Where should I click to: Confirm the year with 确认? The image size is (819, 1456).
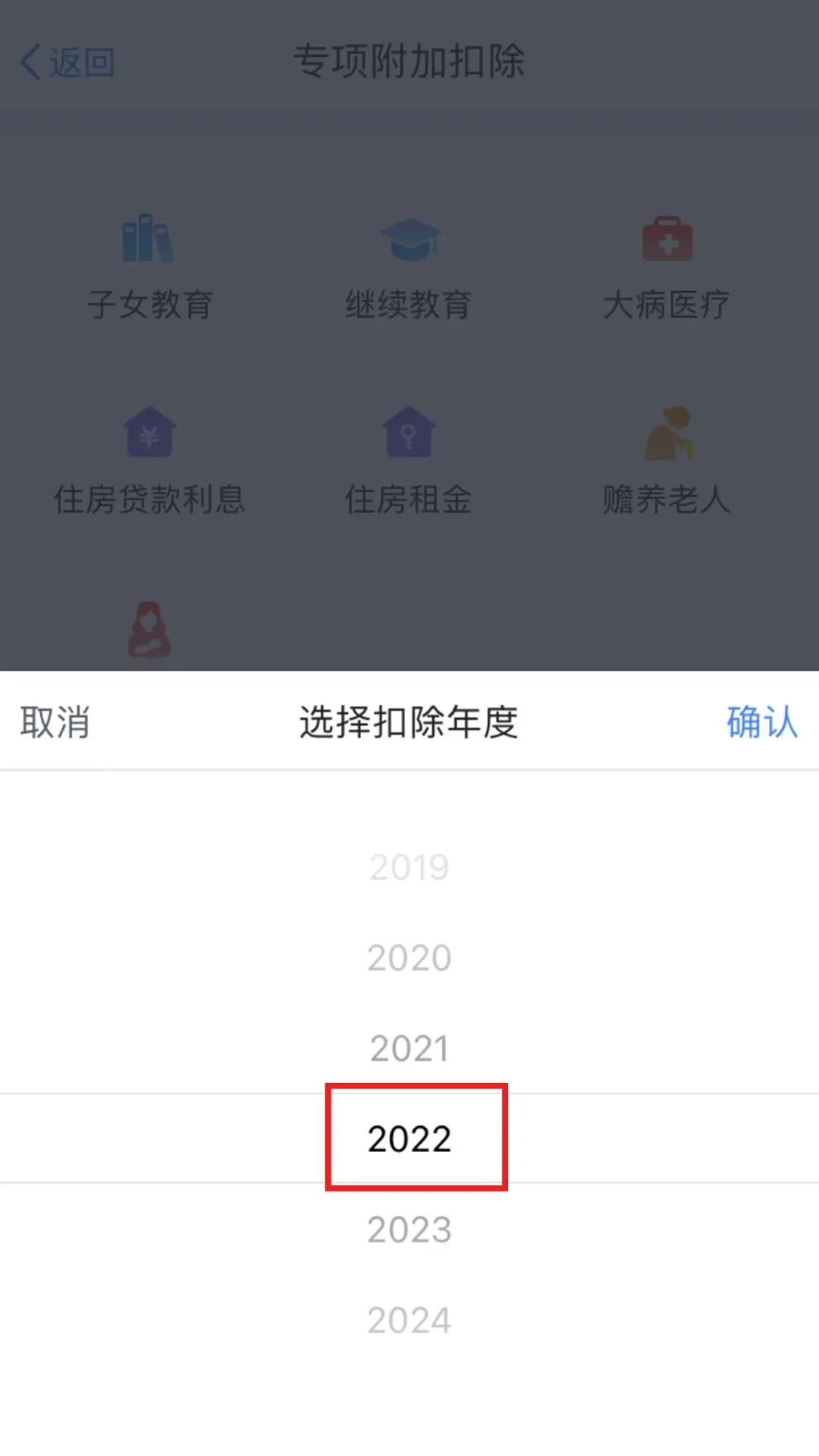pos(762,721)
